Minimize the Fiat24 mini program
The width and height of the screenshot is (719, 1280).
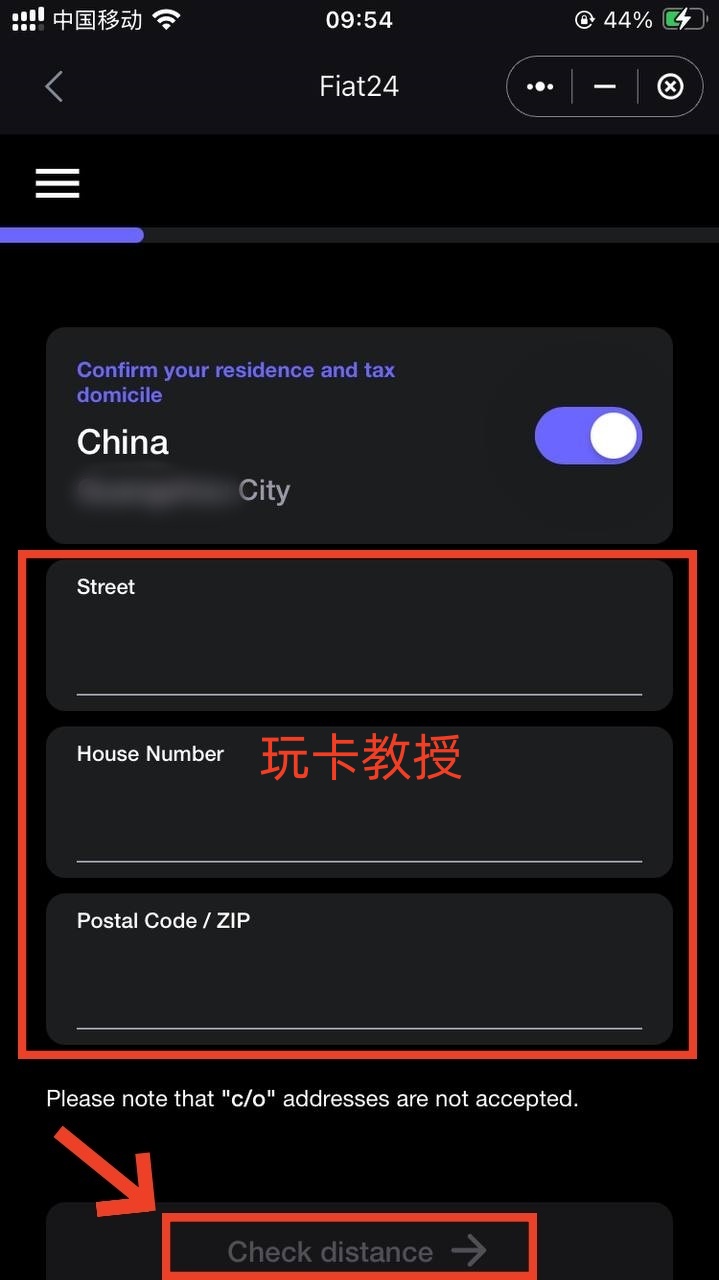[x=604, y=87]
